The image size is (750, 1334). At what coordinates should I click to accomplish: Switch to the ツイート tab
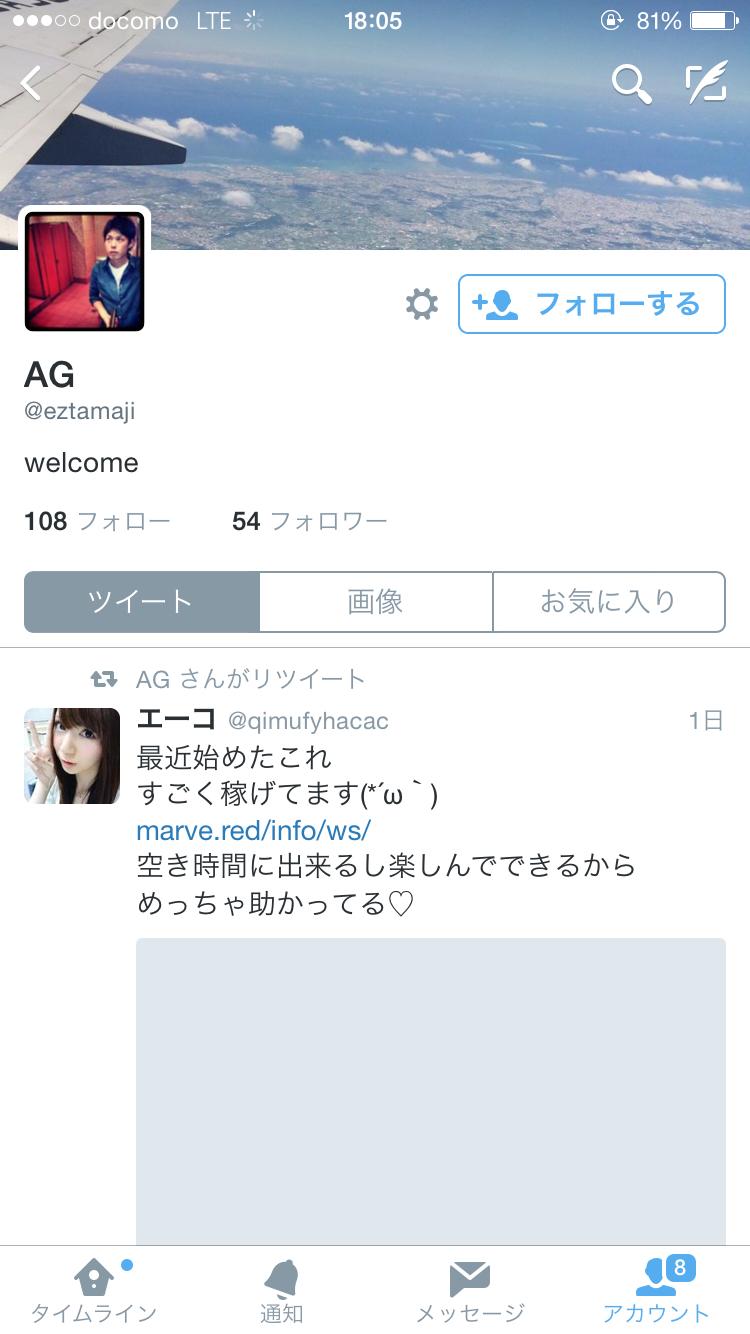pos(141,601)
